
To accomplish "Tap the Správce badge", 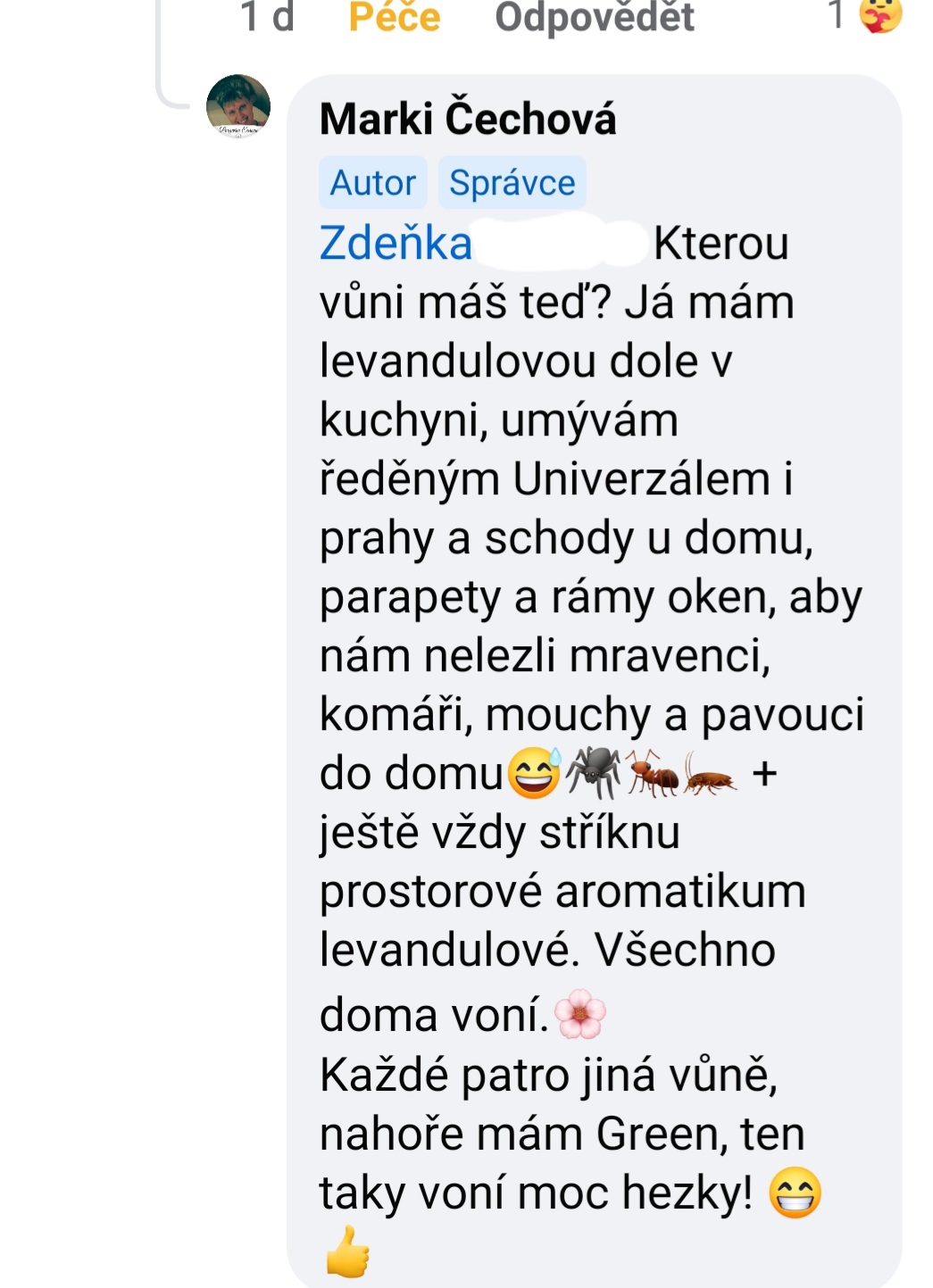I will 512,183.
